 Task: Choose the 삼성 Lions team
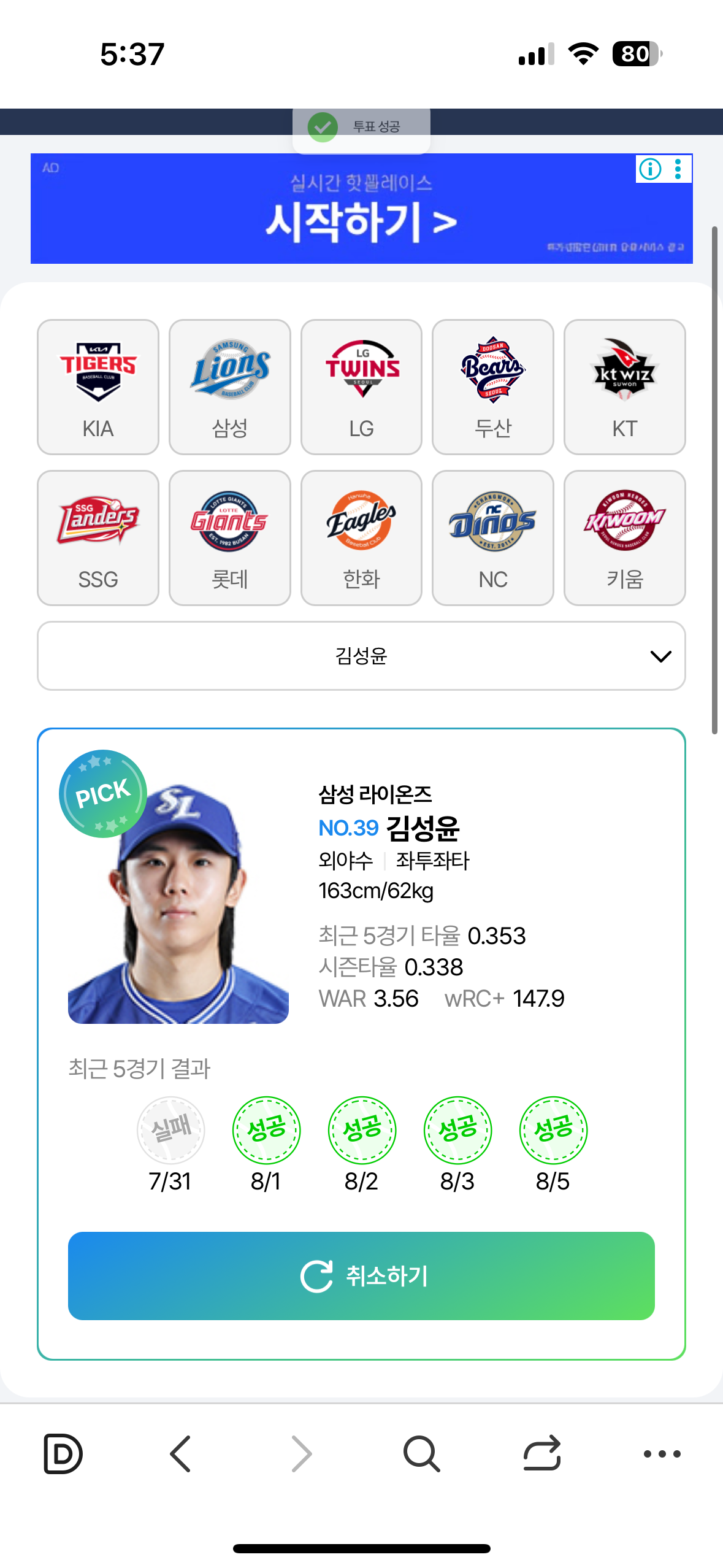point(230,386)
